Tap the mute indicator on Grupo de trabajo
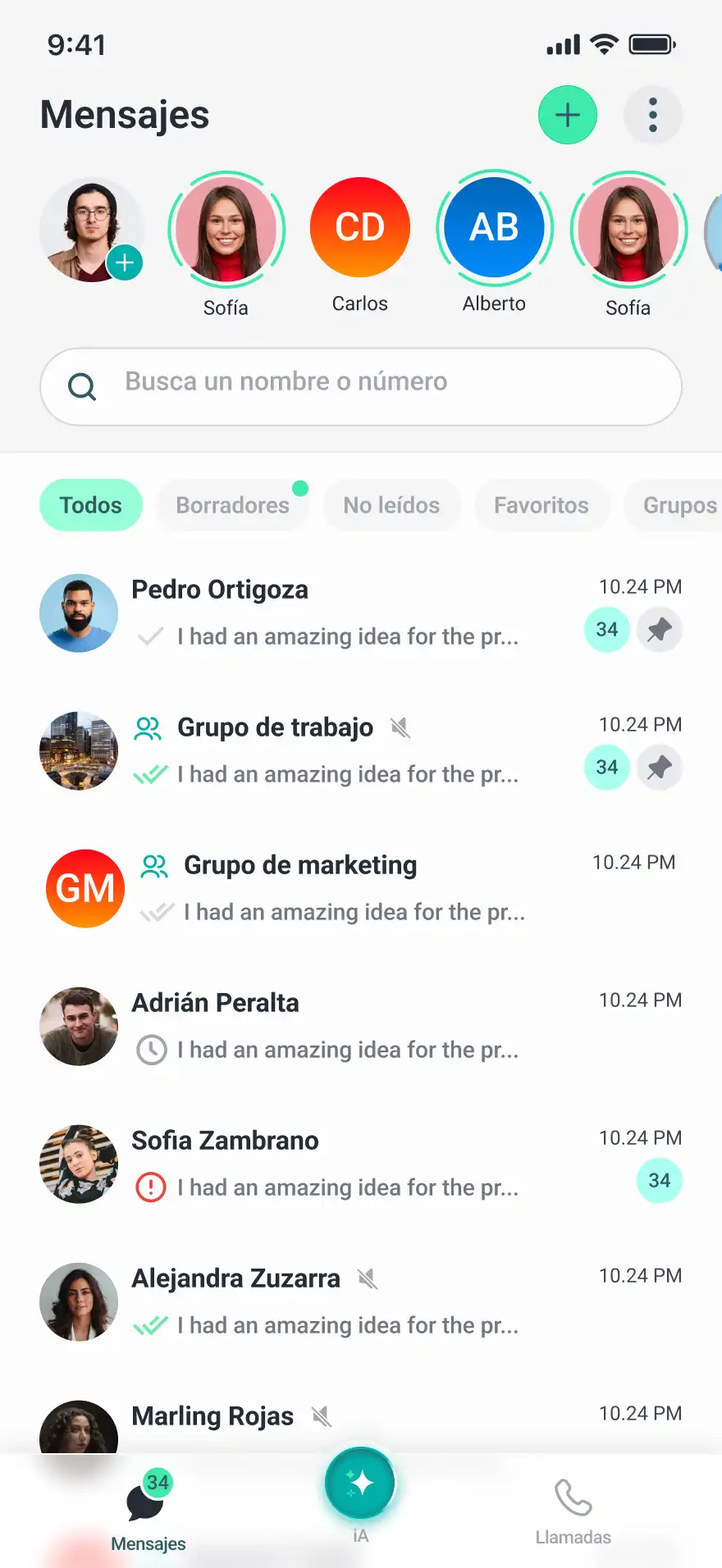The height and width of the screenshot is (1568, 722). 399,727
